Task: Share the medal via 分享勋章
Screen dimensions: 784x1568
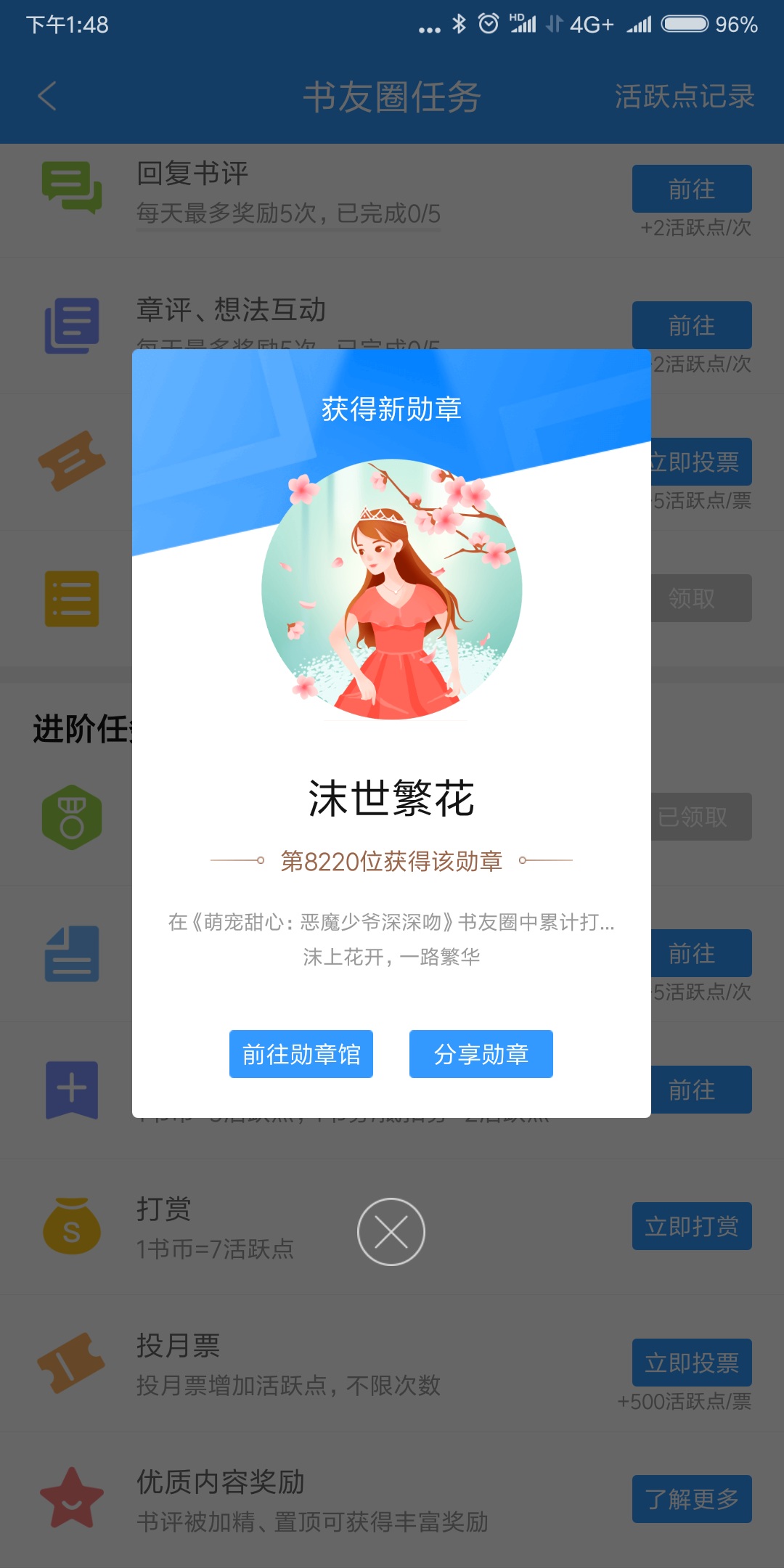Action: (x=481, y=1054)
